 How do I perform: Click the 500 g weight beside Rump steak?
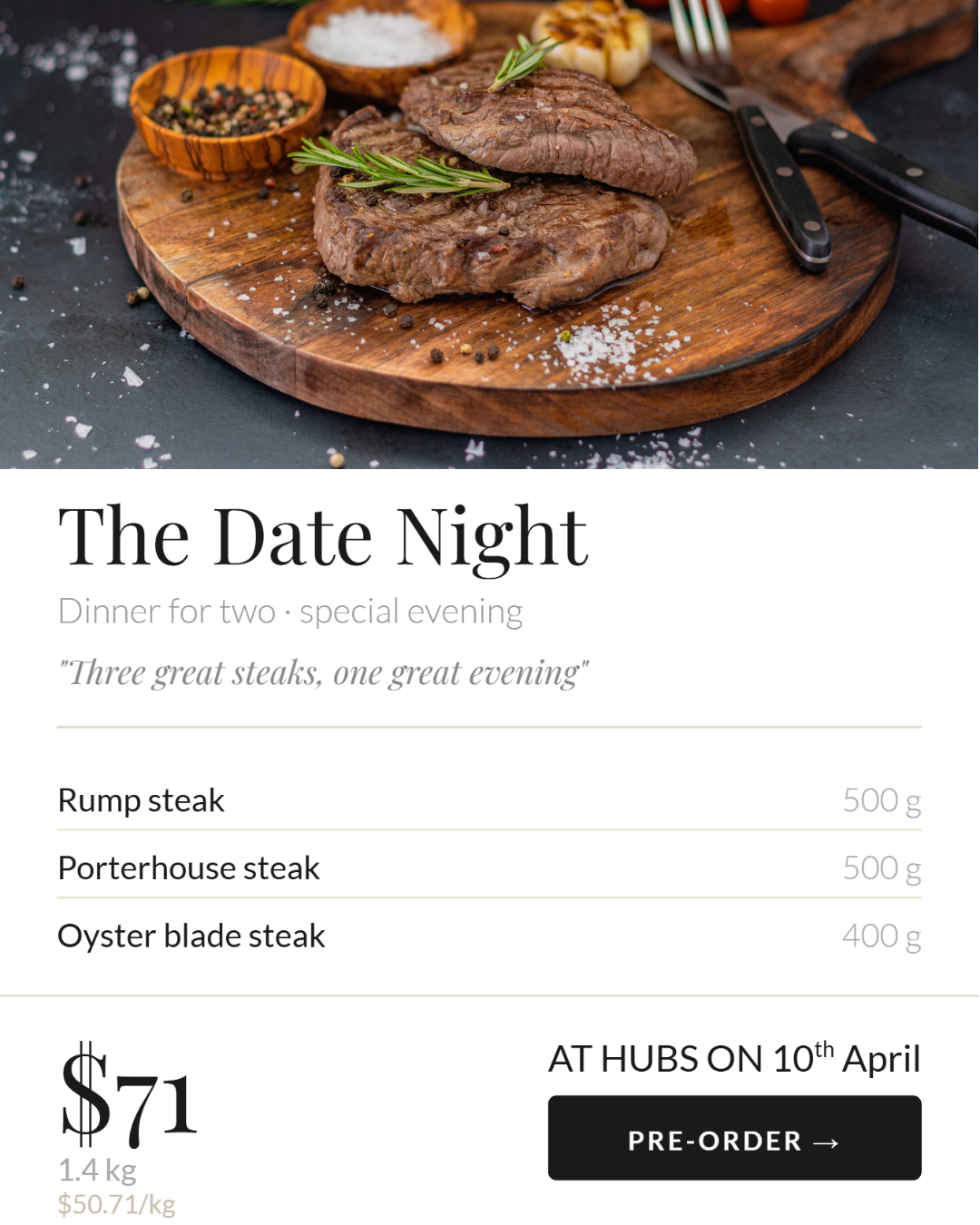click(881, 800)
